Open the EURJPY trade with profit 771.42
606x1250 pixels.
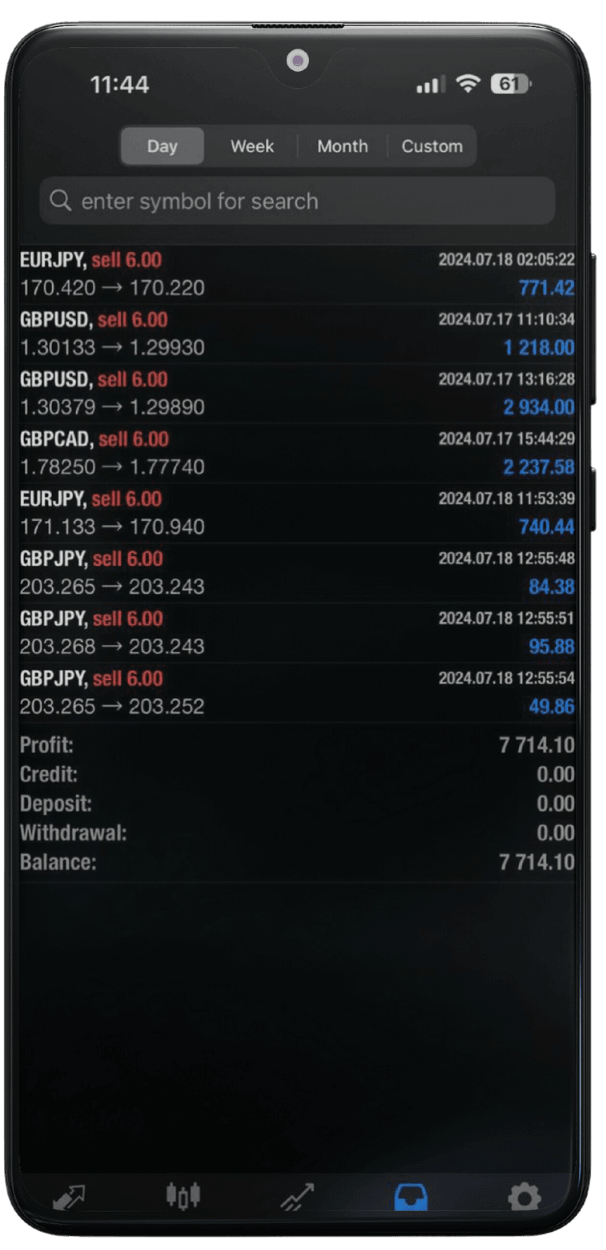(x=297, y=274)
